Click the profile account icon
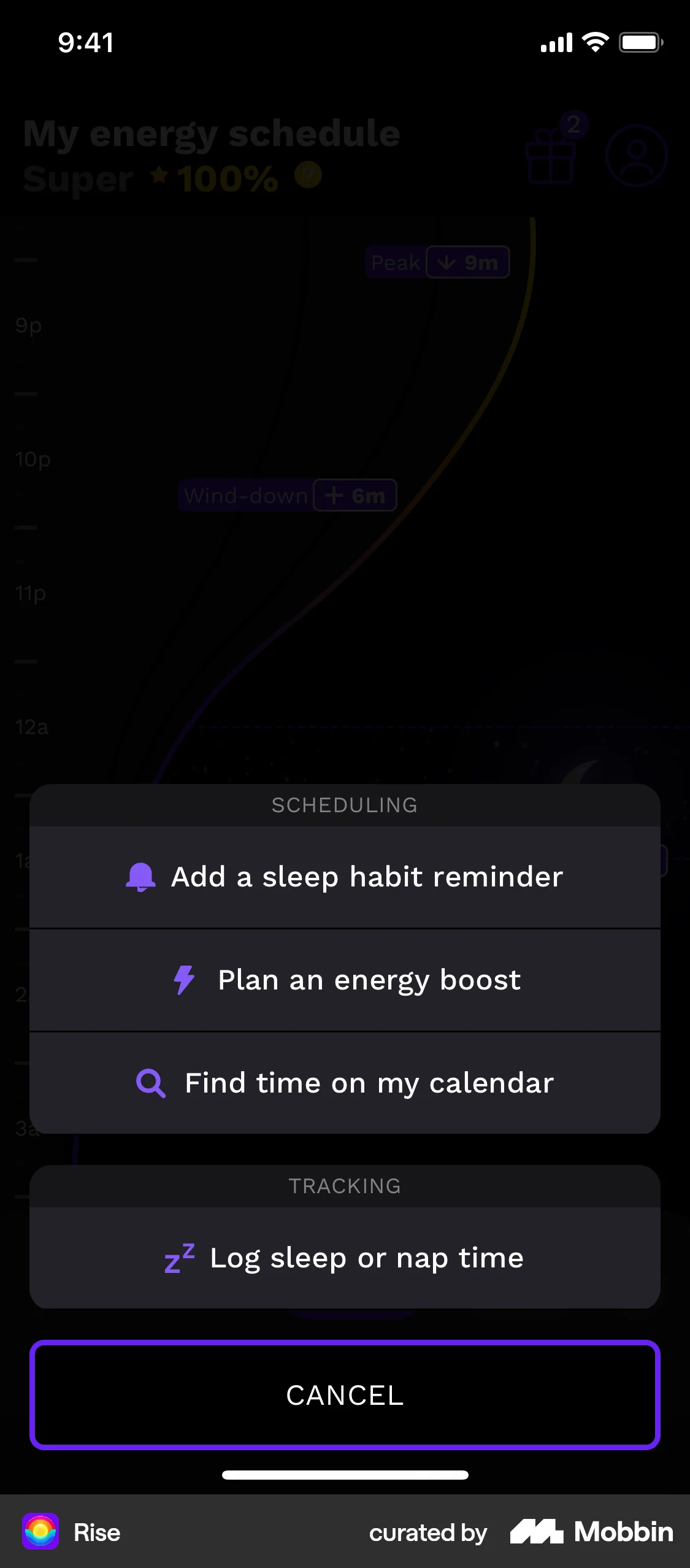 pos(636,156)
